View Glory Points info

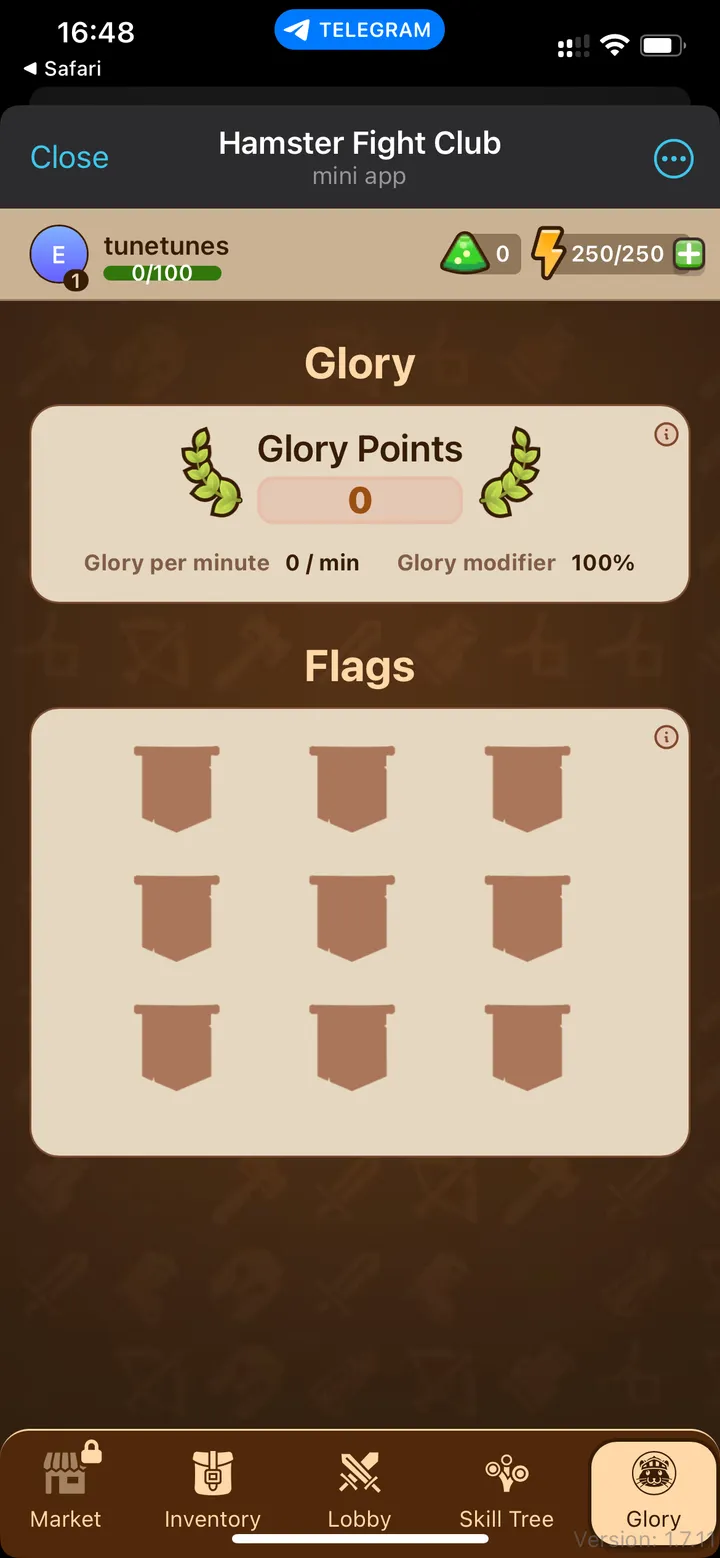pos(666,434)
